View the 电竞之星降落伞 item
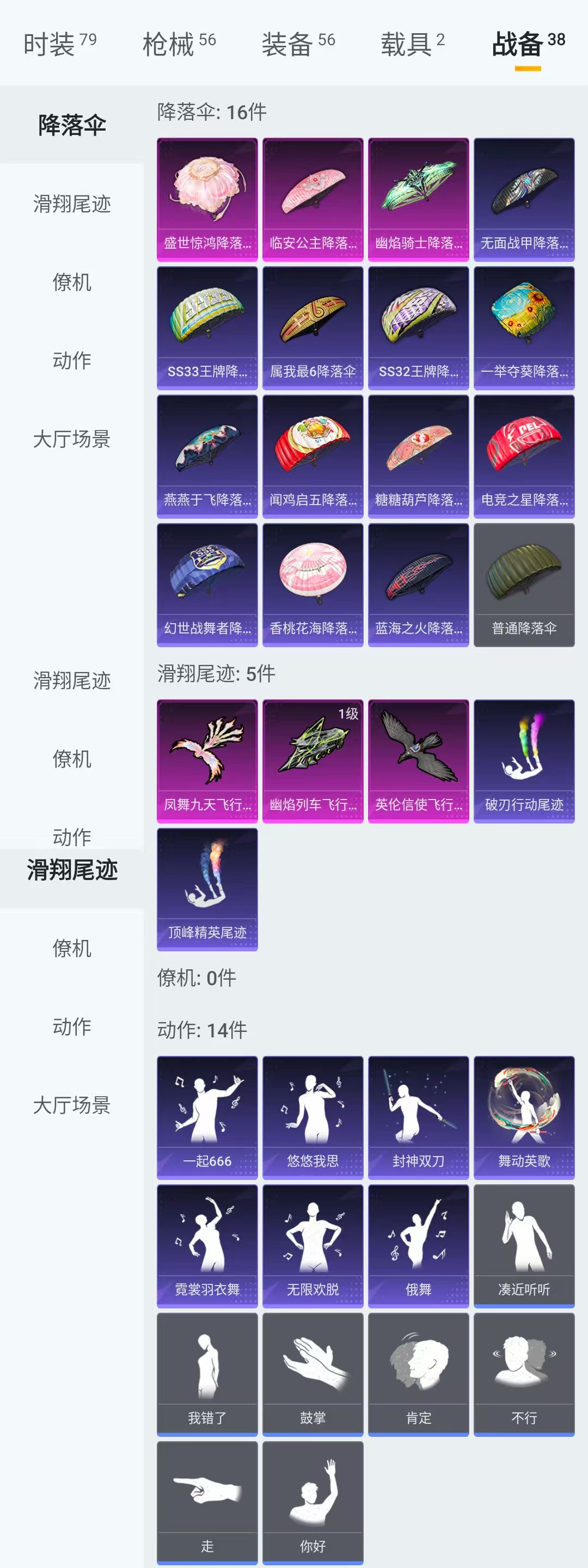Image resolution: width=588 pixels, height=1568 pixels. (x=524, y=457)
